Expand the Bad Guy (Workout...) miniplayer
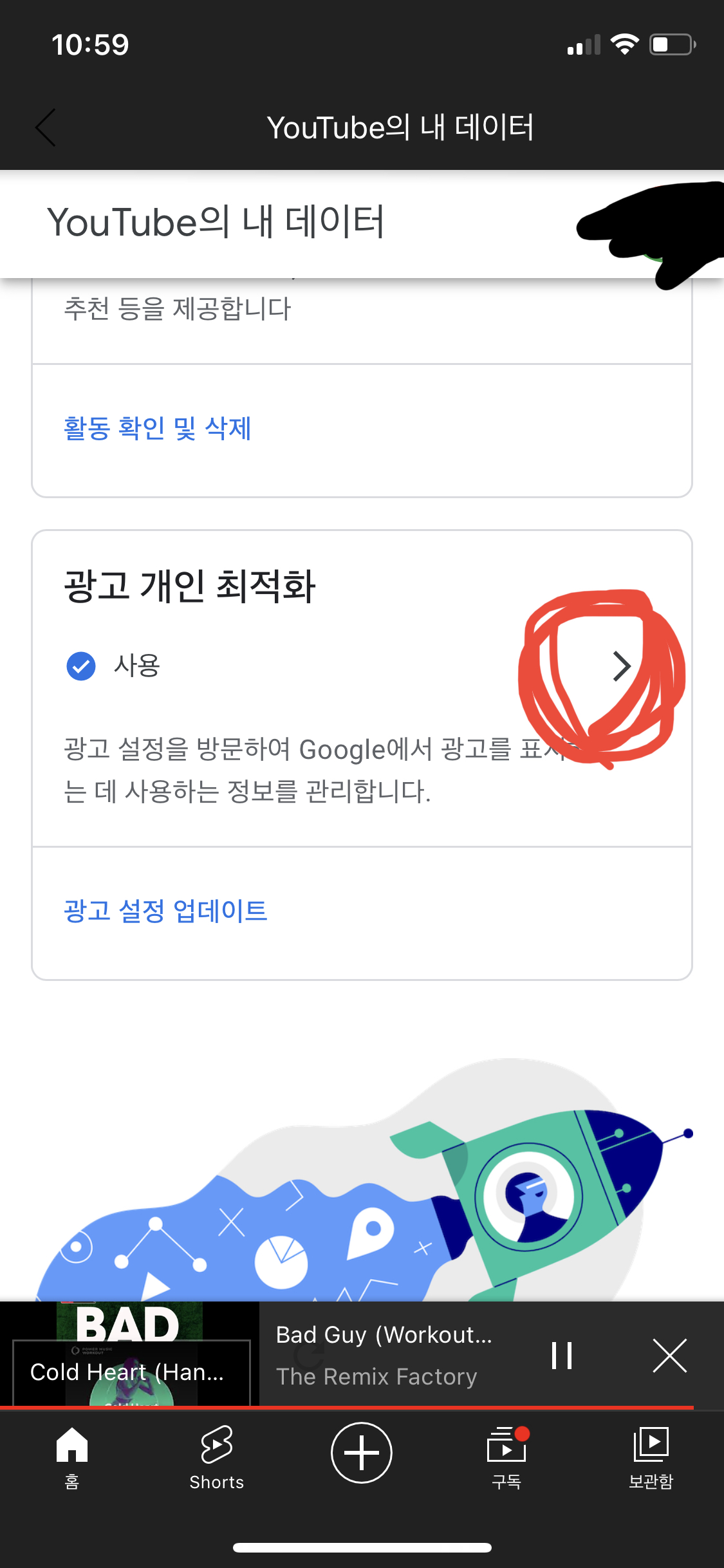Image resolution: width=724 pixels, height=1568 pixels. tap(383, 1355)
